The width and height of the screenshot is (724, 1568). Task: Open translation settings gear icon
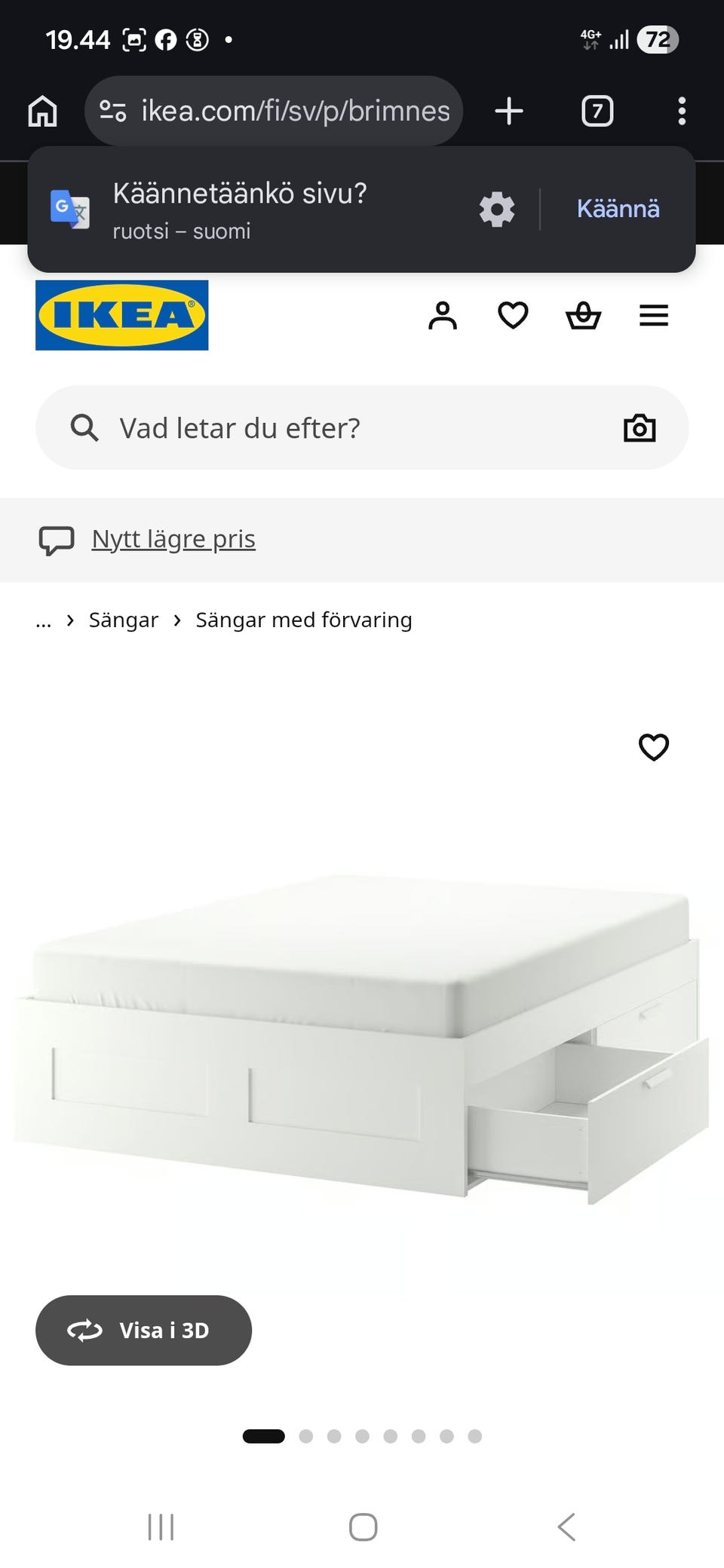click(x=496, y=208)
